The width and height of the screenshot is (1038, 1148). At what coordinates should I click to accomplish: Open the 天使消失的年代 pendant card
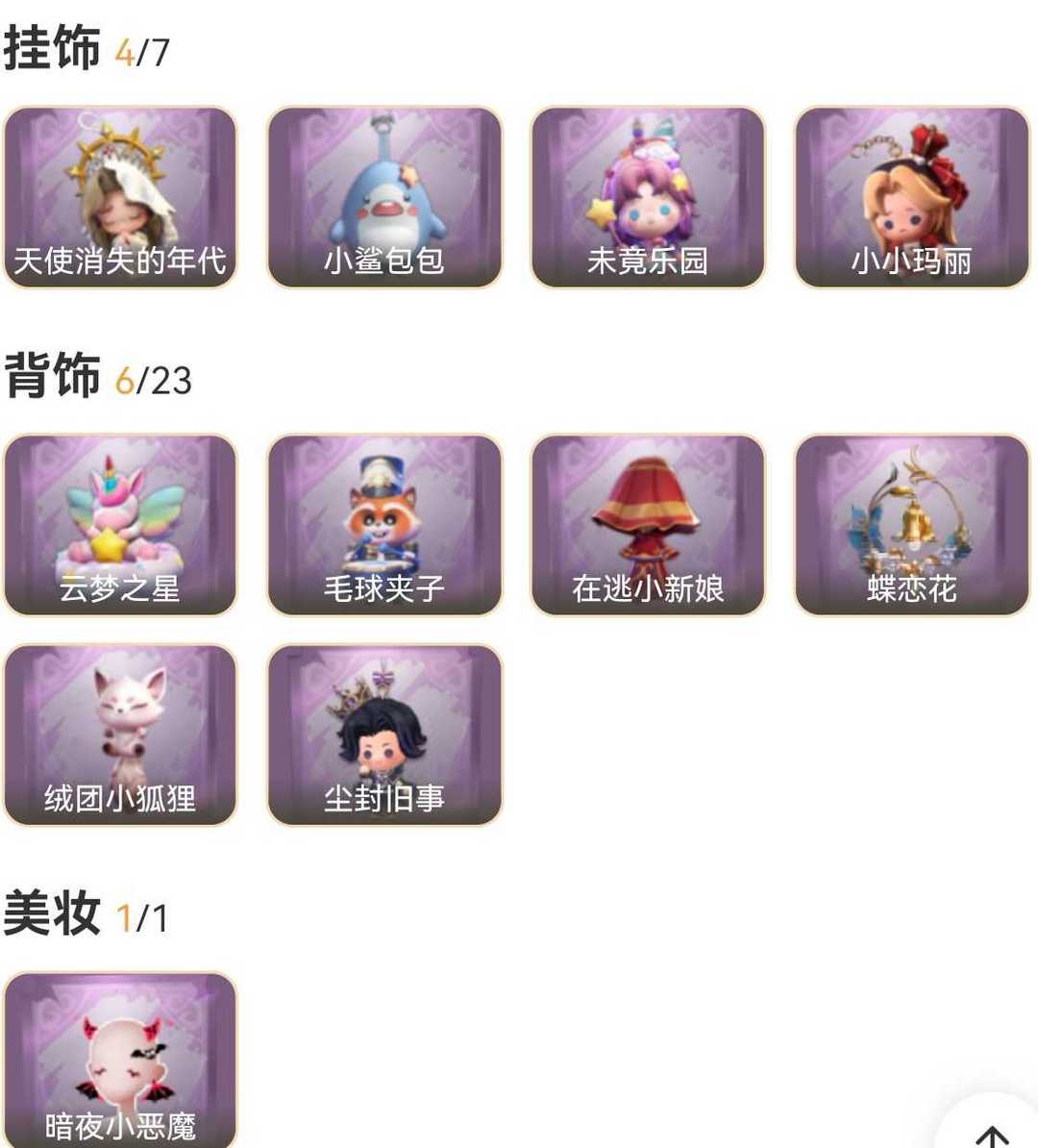120,197
